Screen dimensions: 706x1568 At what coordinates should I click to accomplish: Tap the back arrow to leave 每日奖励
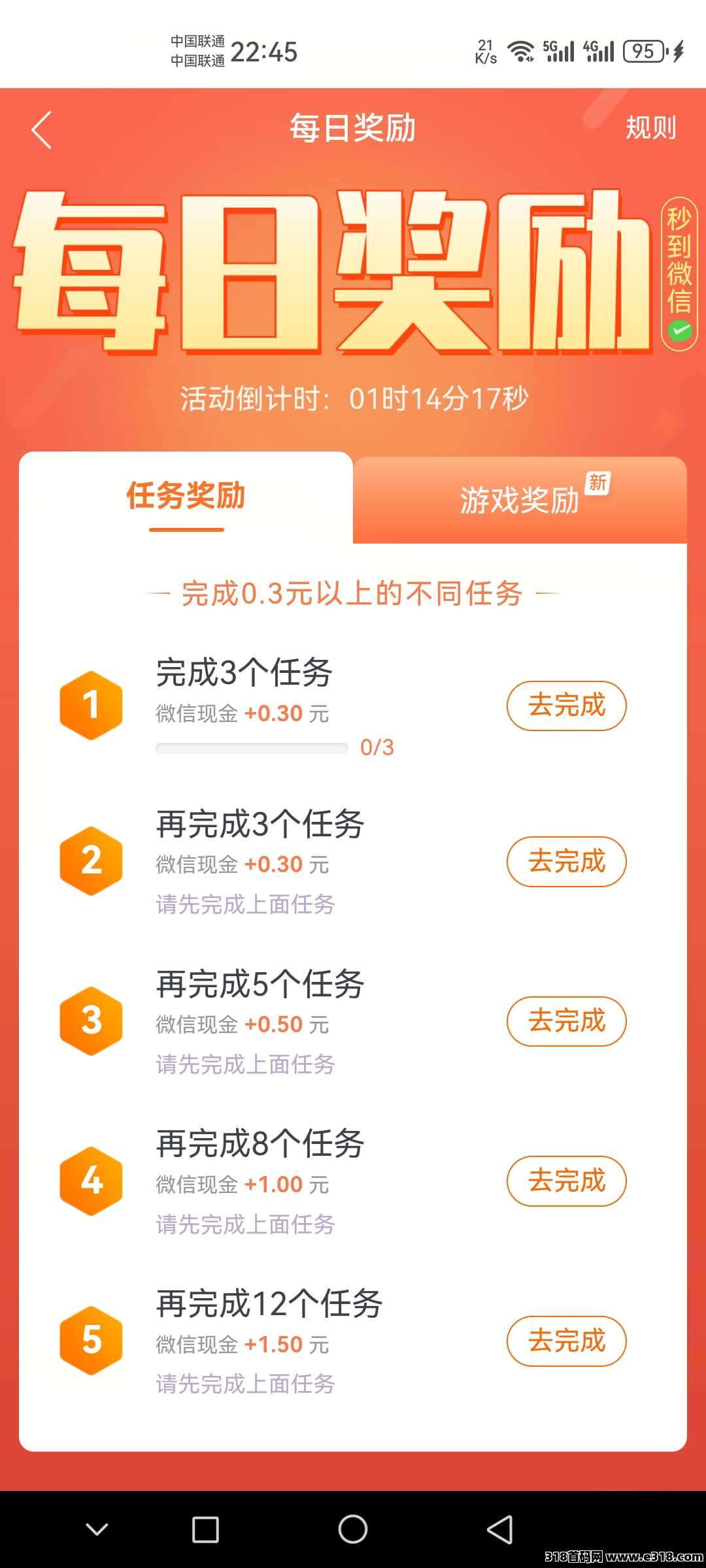coord(41,129)
